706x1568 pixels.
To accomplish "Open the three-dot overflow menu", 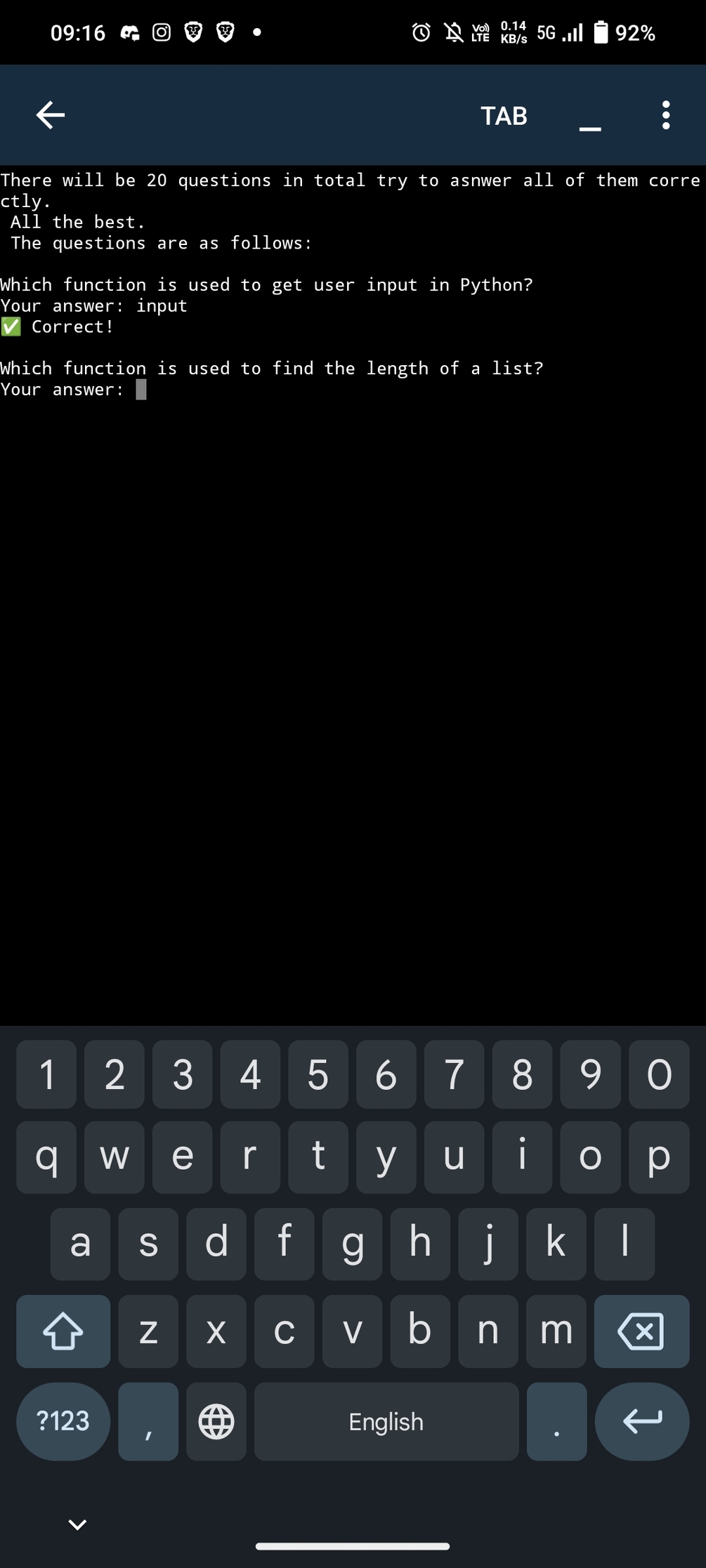I will (x=665, y=115).
